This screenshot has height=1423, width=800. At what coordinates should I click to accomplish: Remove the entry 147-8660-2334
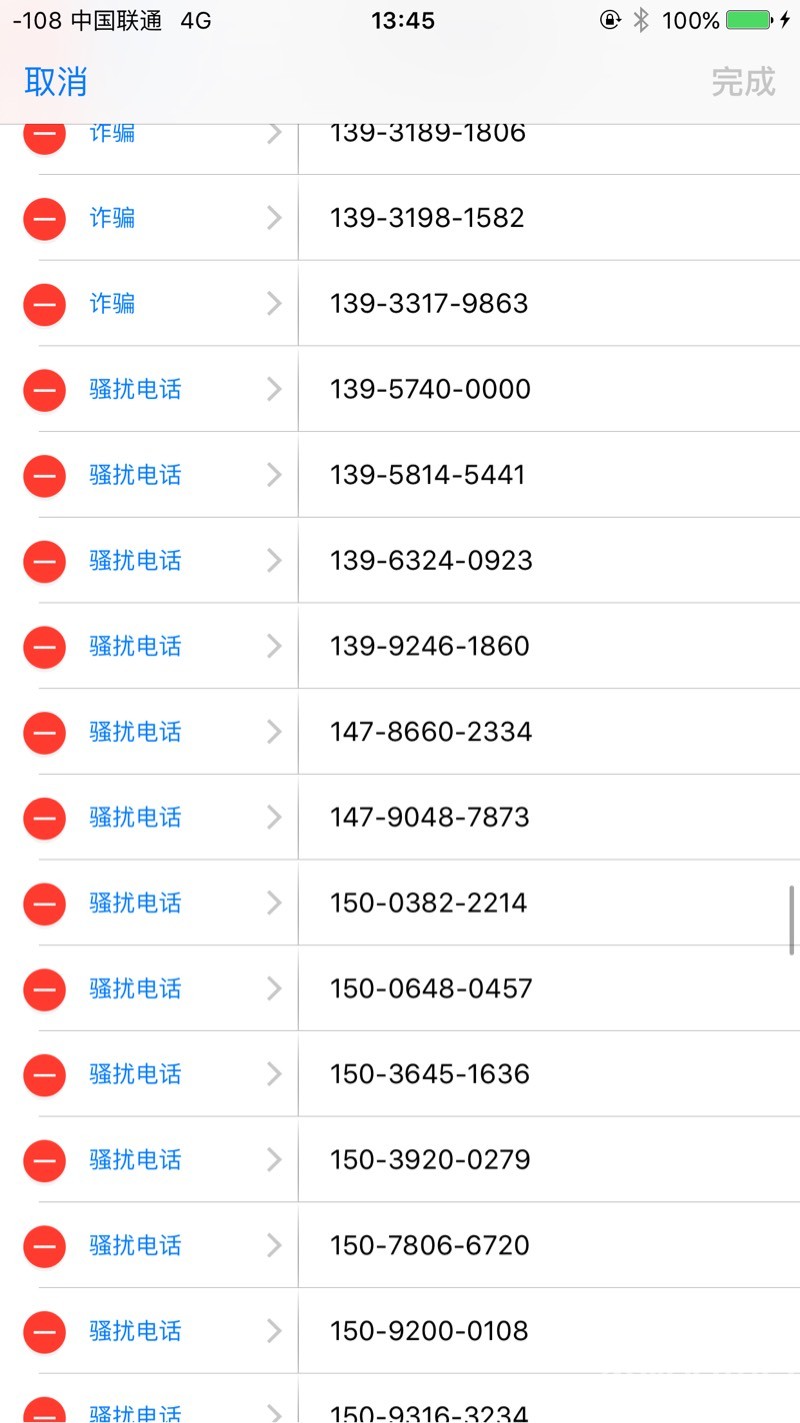[44, 732]
